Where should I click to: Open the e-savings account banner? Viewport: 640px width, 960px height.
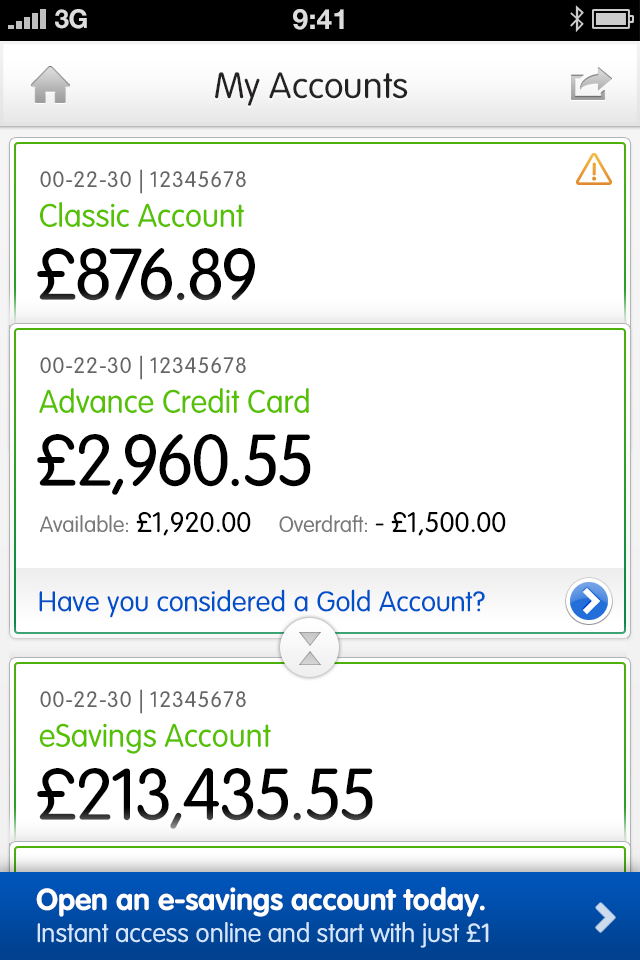[x=320, y=916]
